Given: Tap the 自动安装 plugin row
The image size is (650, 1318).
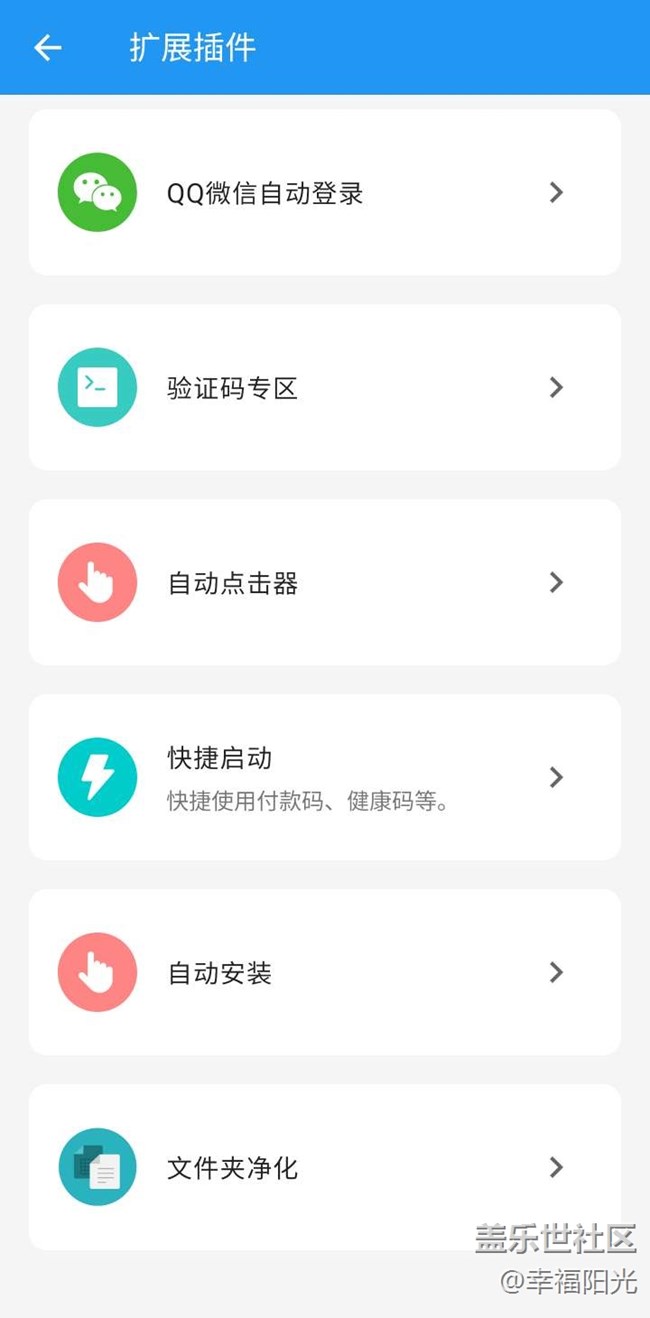Looking at the screenshot, I should [x=324, y=972].
